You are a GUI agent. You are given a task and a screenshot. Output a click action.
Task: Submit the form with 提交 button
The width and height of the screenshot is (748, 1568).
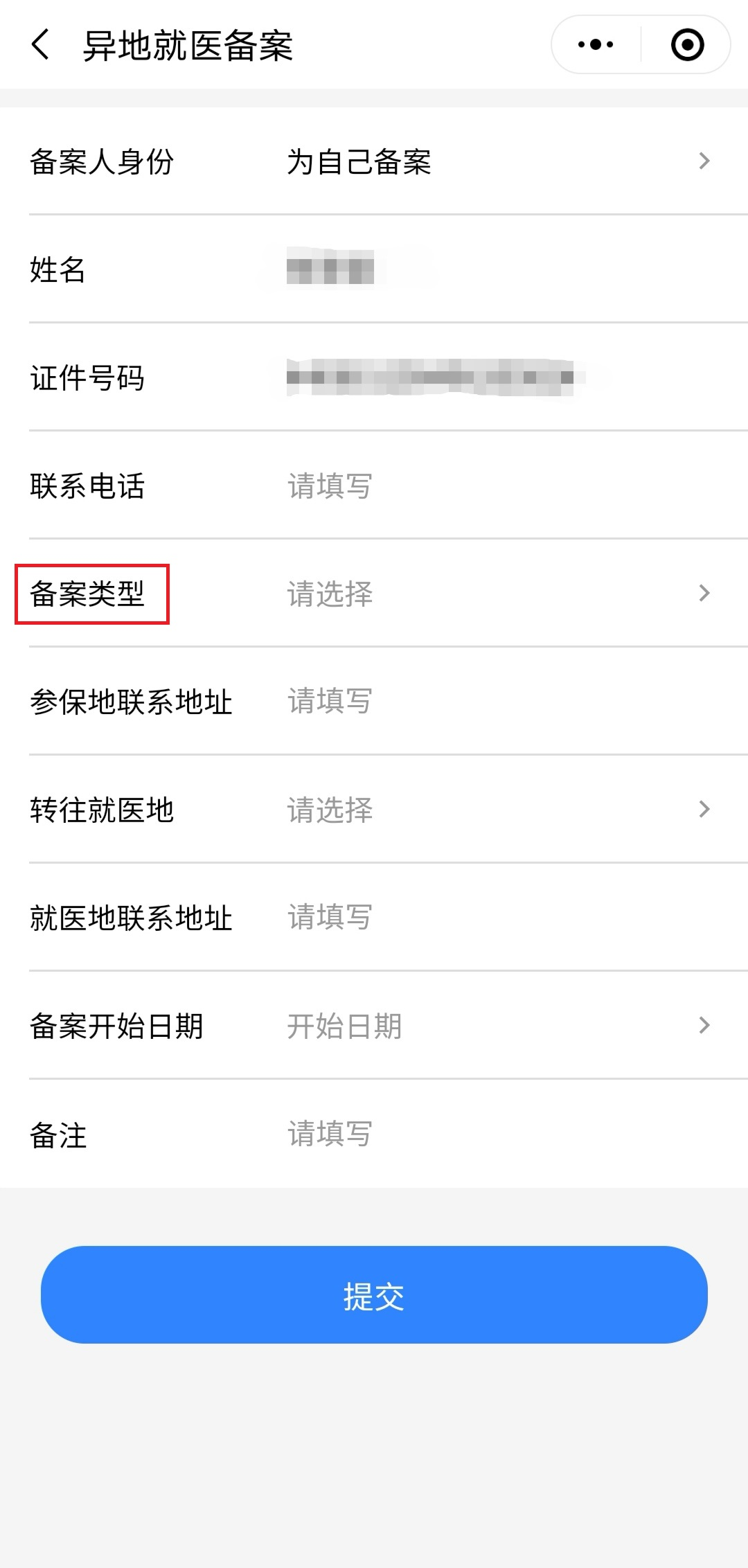point(374,1295)
